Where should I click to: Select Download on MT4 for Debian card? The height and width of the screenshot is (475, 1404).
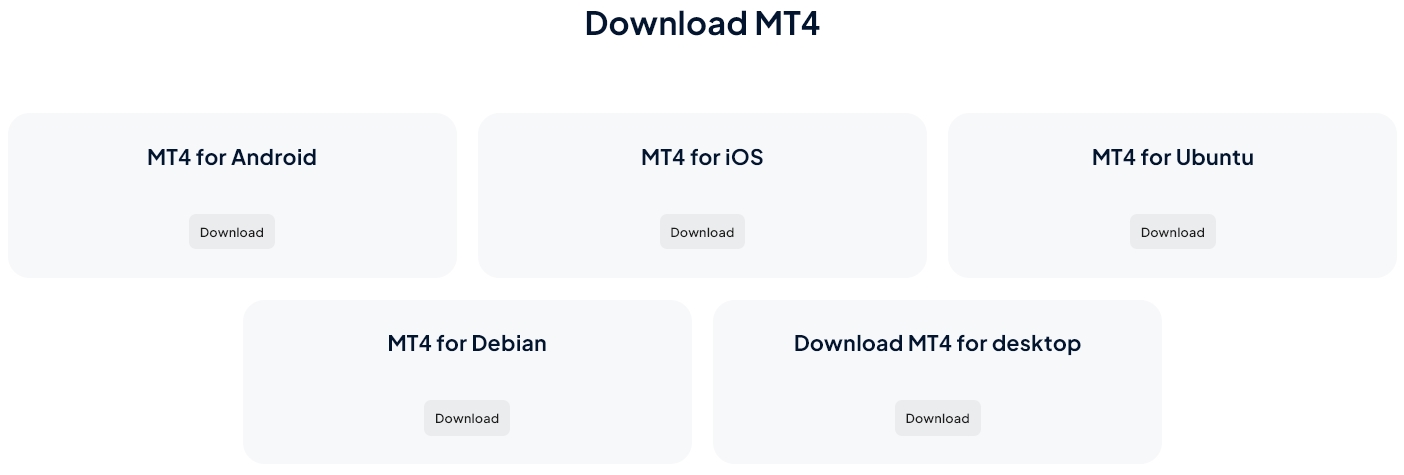[466, 418]
